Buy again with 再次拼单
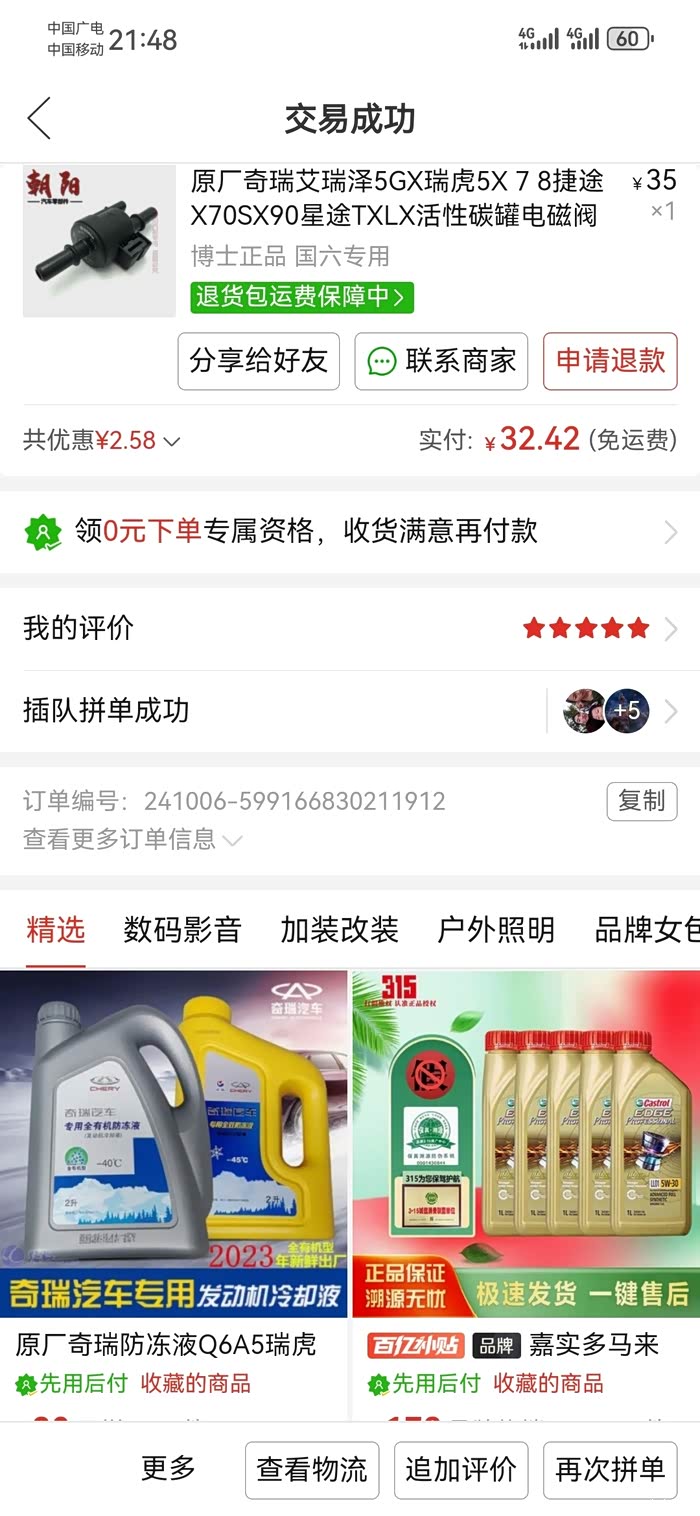Image resolution: width=700 pixels, height=1516 pixels. (x=610, y=1470)
